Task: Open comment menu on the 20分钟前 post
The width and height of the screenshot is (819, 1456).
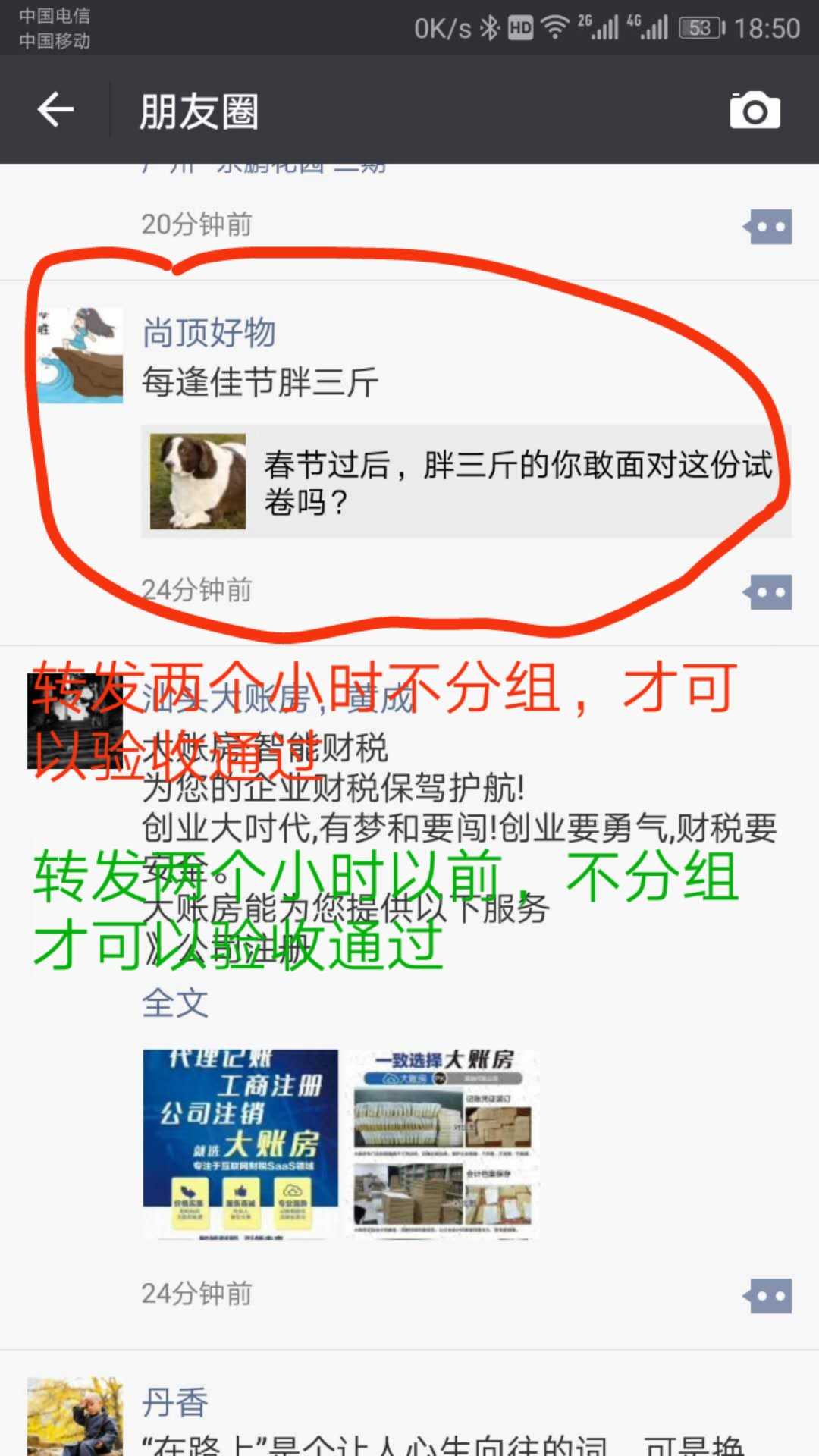Action: [x=768, y=227]
